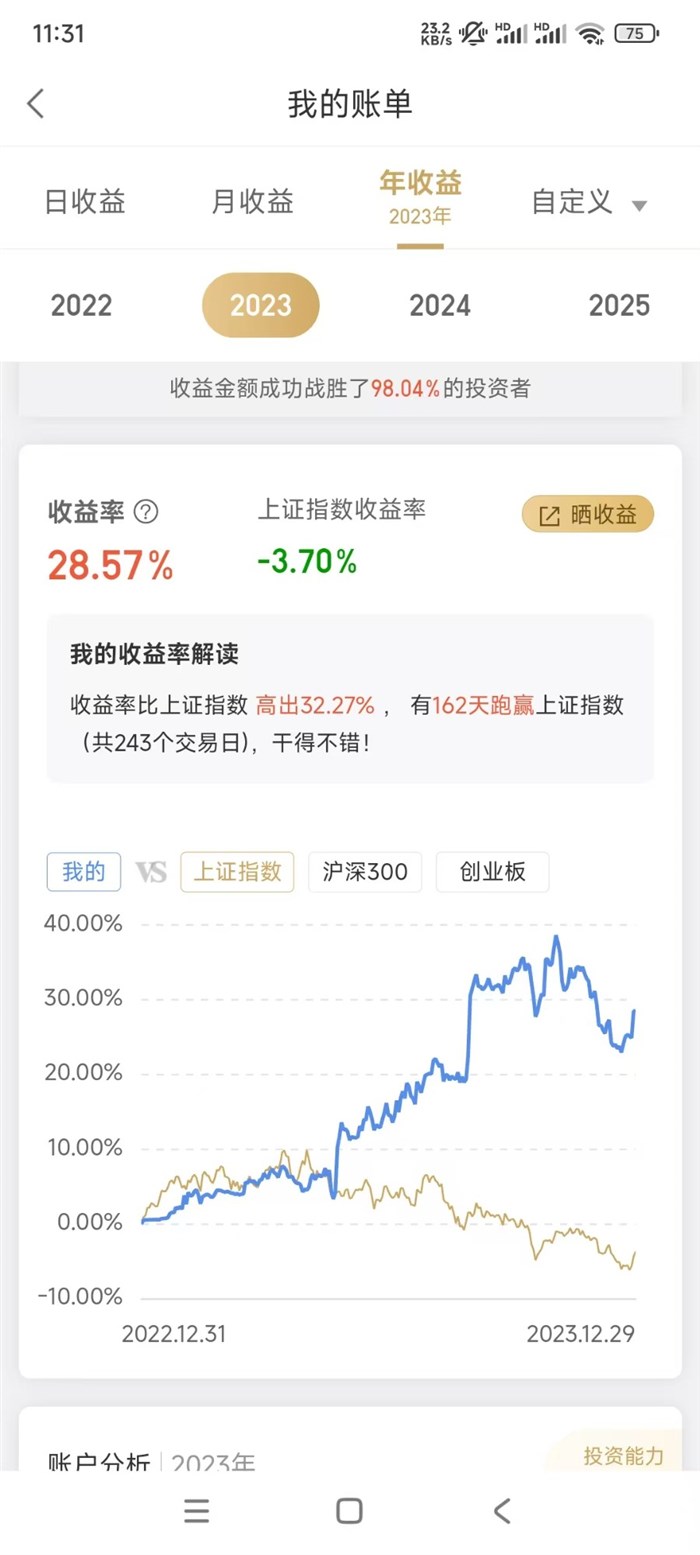Compare against 创业板 in the chart
Viewport: 700px width, 1555px height.
coord(492,872)
